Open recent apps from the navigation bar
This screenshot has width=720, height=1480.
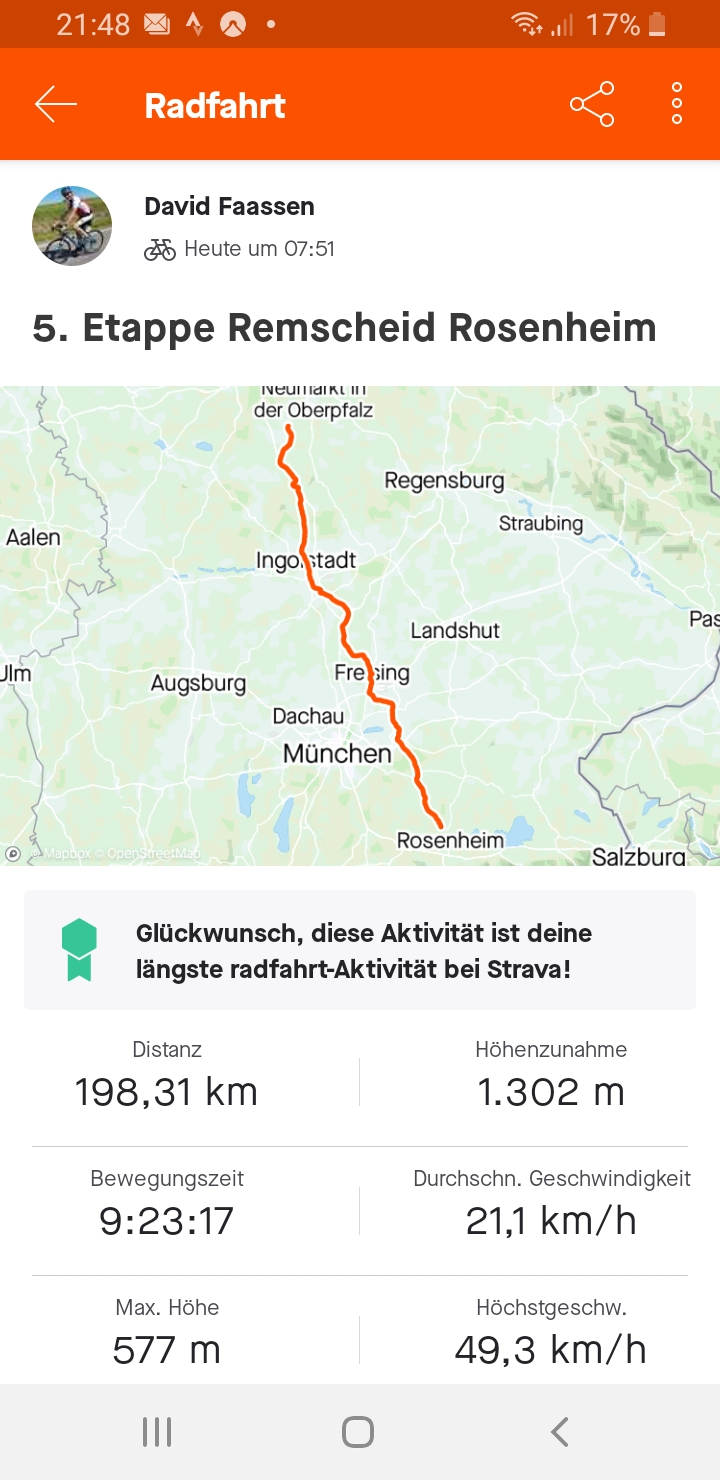(x=157, y=1432)
